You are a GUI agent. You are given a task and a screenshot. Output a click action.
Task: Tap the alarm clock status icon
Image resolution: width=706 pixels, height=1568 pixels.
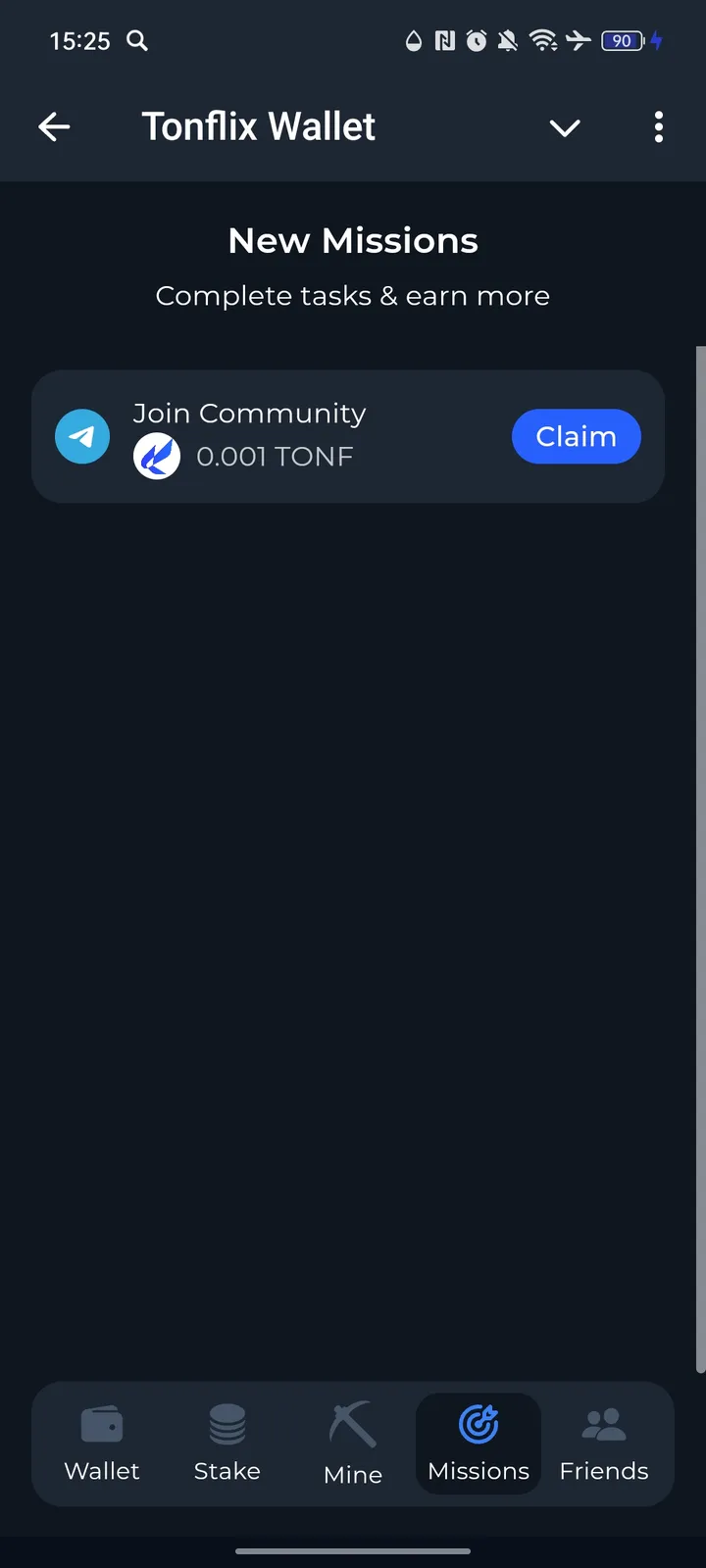tap(474, 40)
